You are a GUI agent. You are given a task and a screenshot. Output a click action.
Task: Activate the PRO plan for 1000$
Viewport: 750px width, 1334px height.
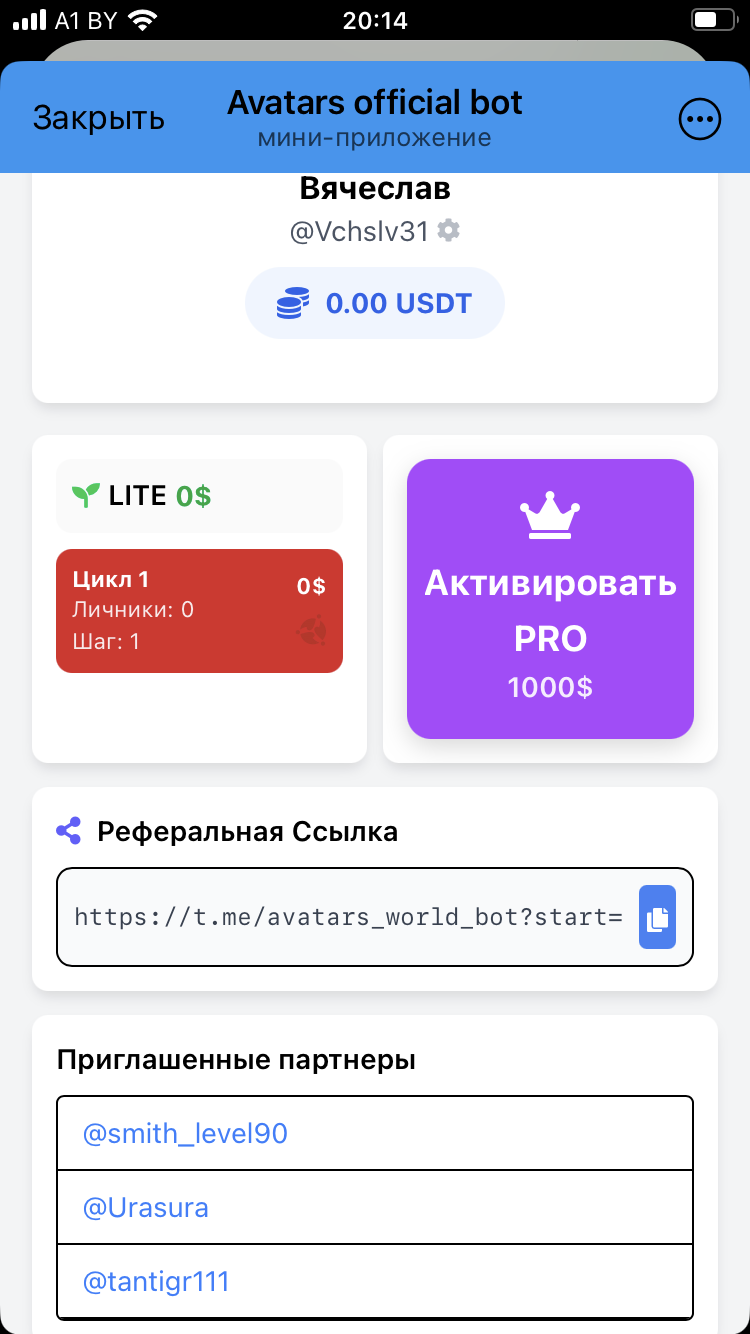pos(550,599)
